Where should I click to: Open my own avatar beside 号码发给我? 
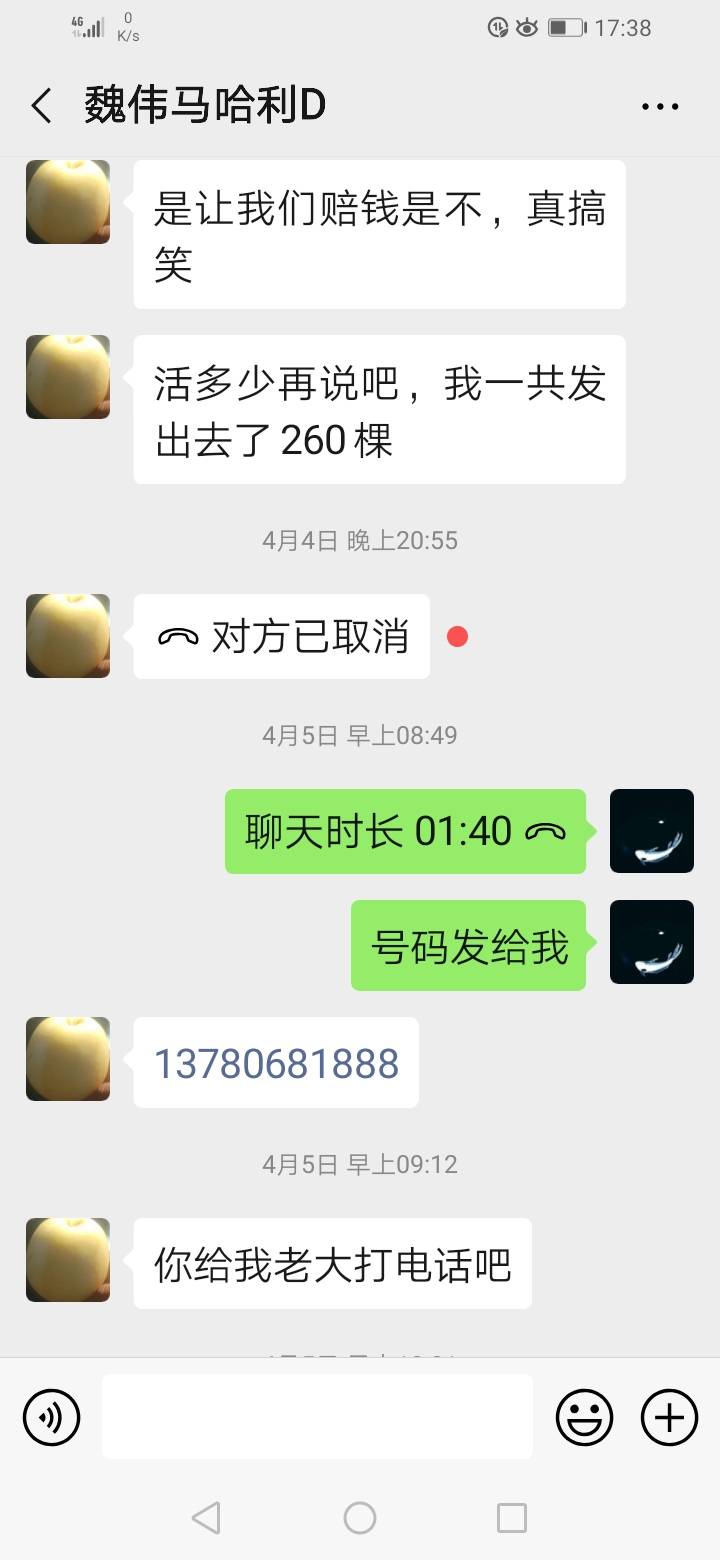click(652, 942)
